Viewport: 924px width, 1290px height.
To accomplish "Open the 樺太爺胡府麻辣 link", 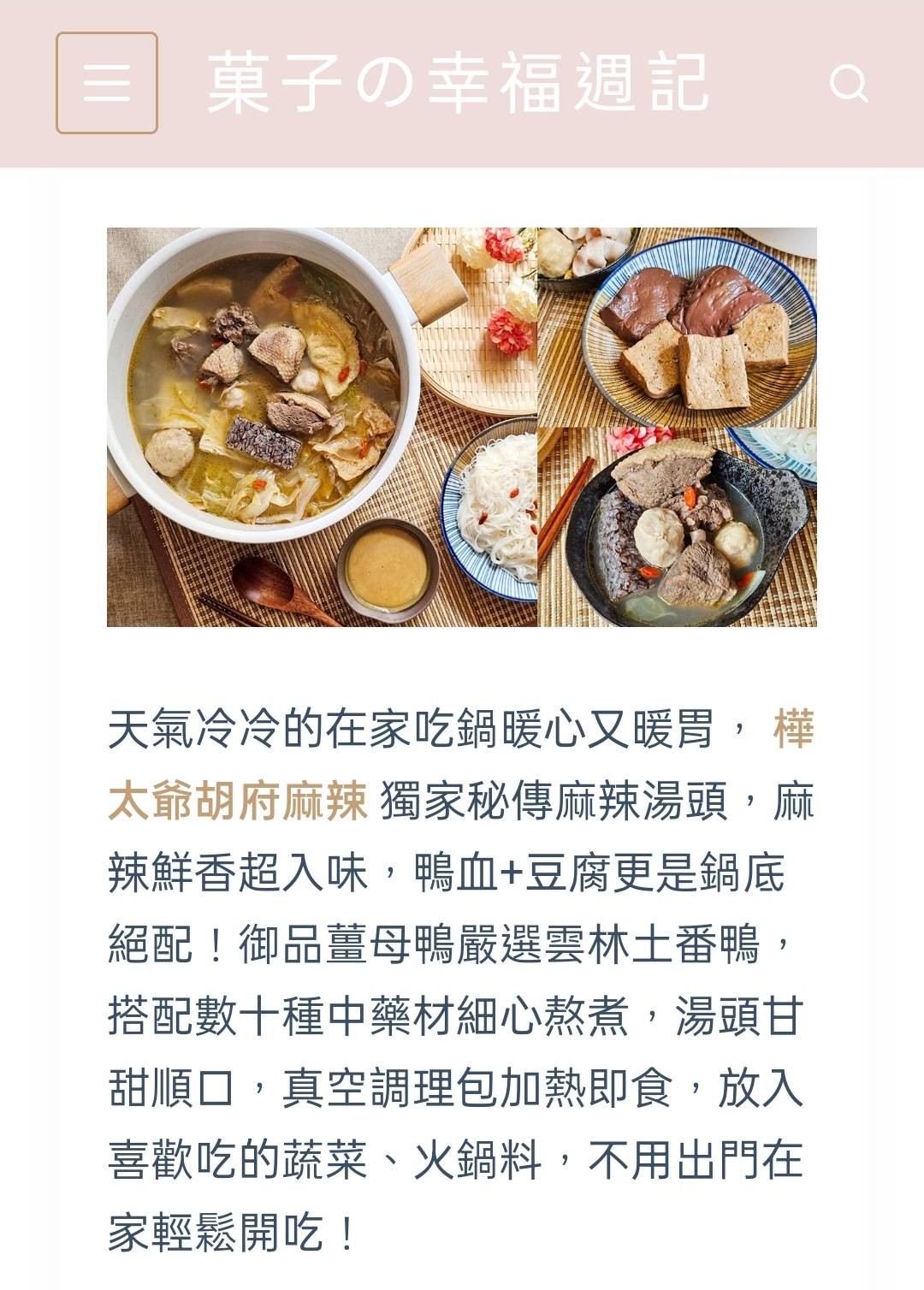I will pyautogui.click(x=238, y=802).
